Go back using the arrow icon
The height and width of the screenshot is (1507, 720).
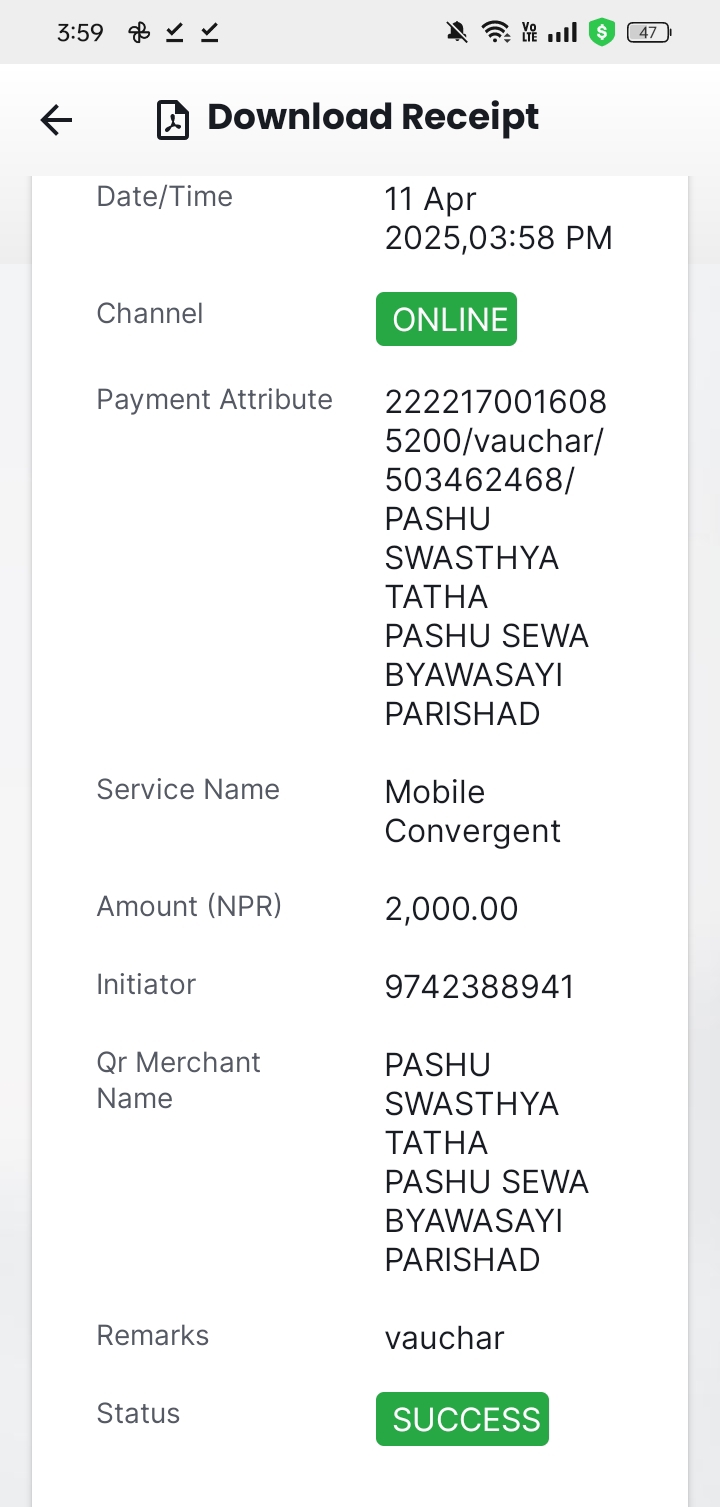(x=56, y=120)
